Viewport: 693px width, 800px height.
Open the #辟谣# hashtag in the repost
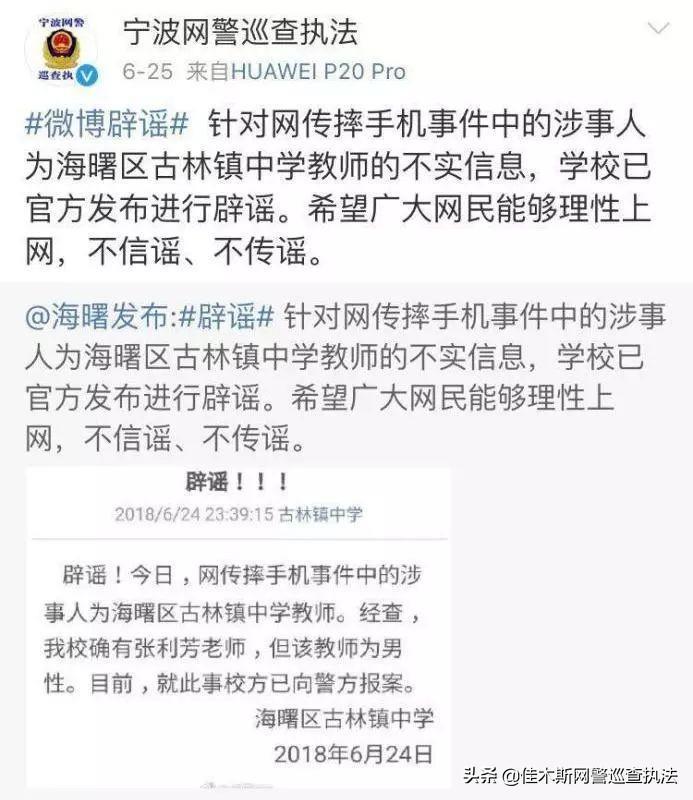point(228,316)
